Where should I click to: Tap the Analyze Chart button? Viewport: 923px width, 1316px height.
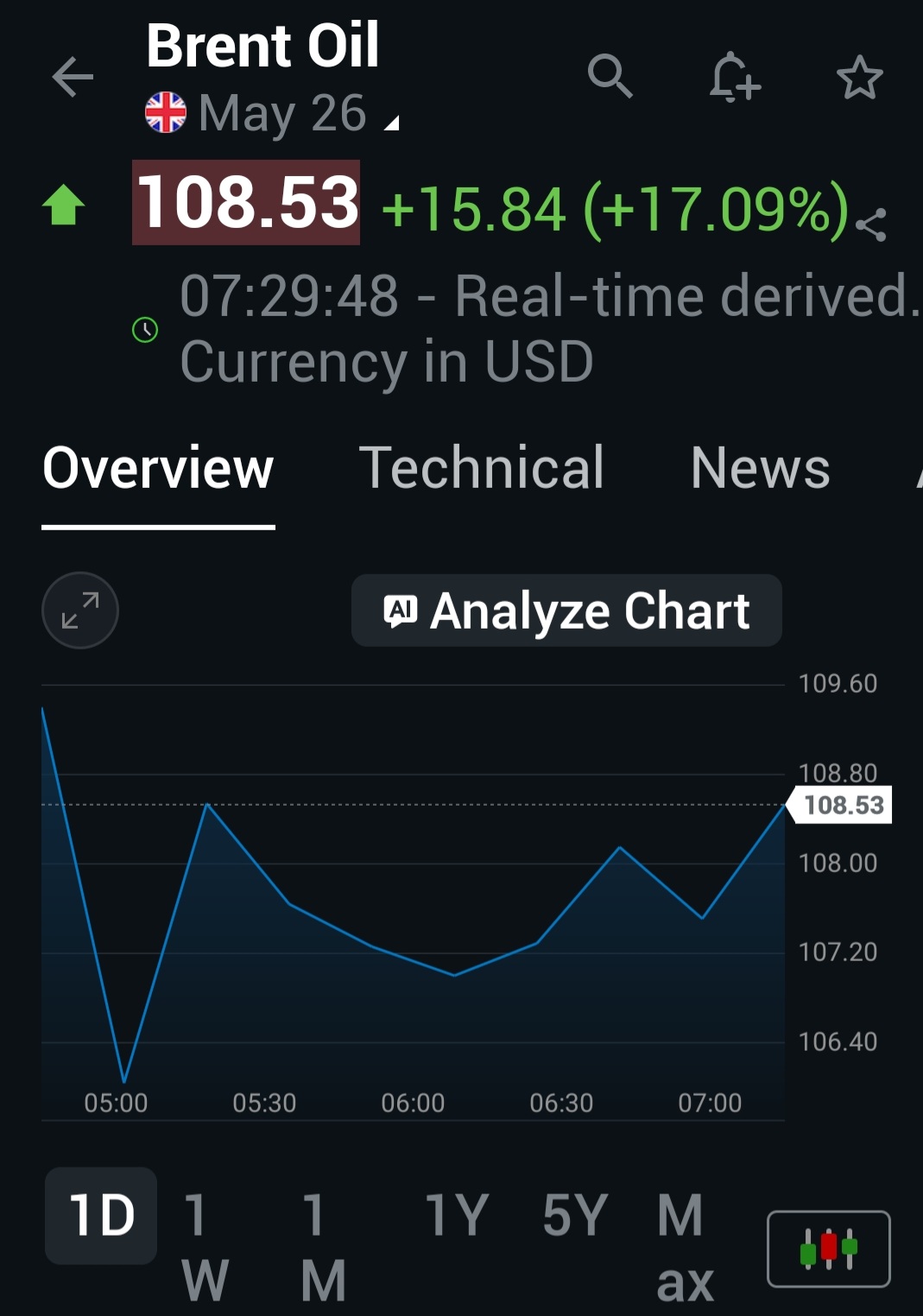[x=566, y=611]
